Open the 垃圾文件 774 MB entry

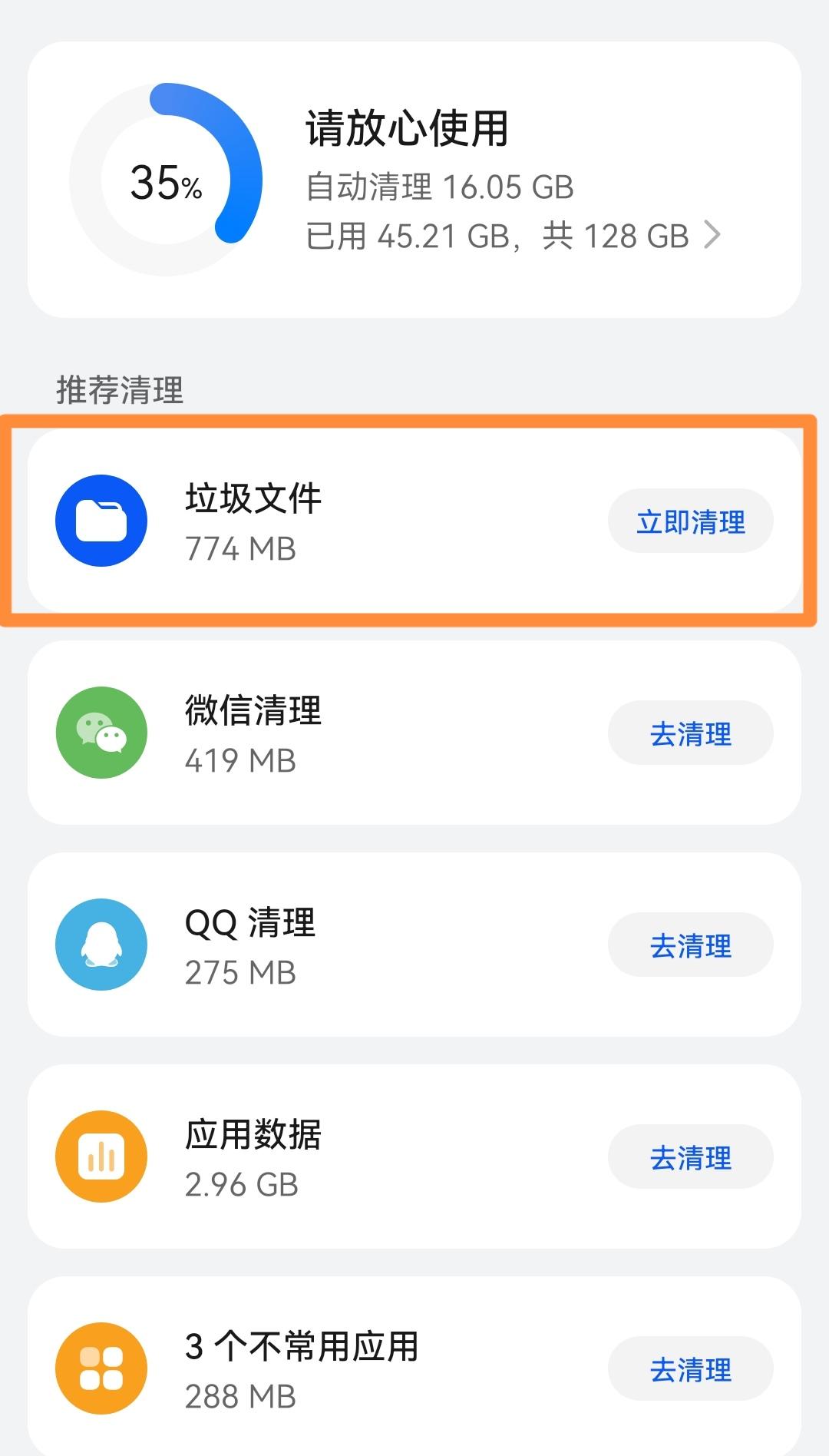tap(307, 520)
